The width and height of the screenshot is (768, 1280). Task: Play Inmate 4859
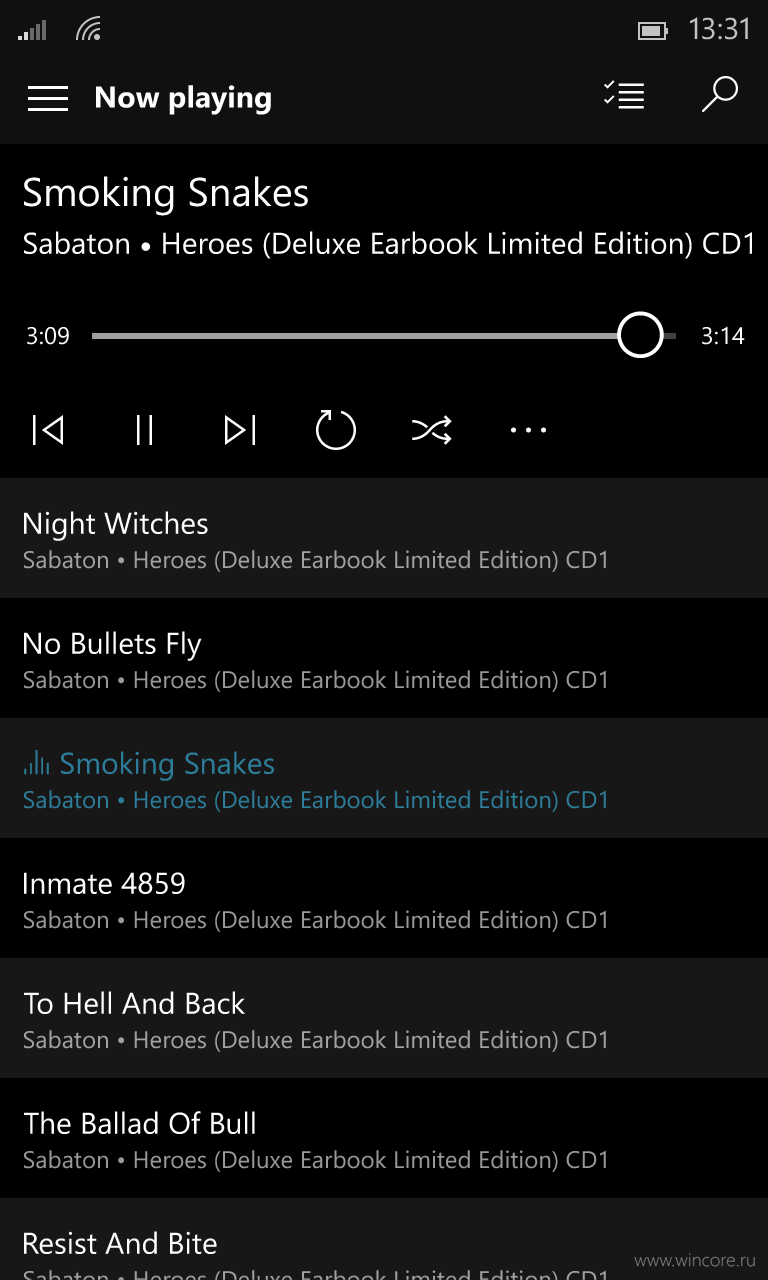tap(384, 898)
